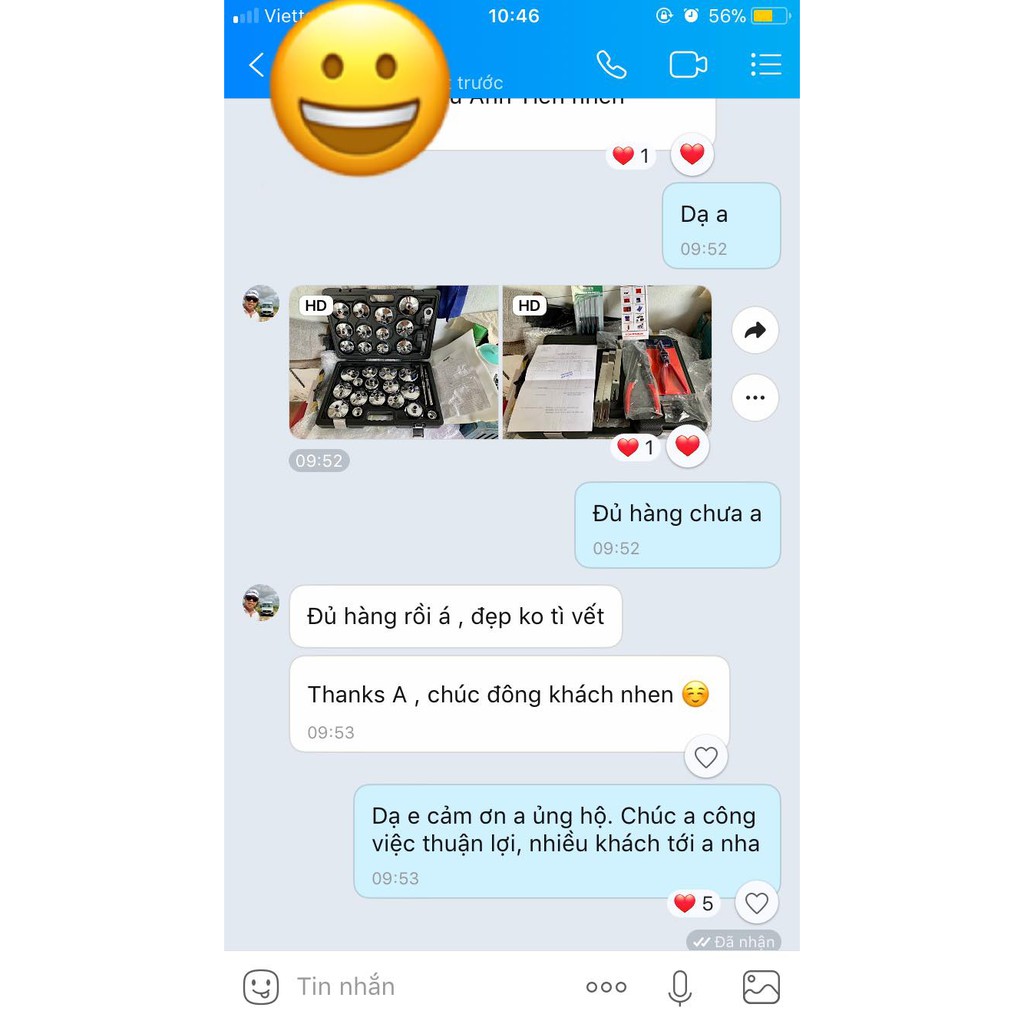Go back to the chat list
The image size is (1024, 1024).
point(256,65)
